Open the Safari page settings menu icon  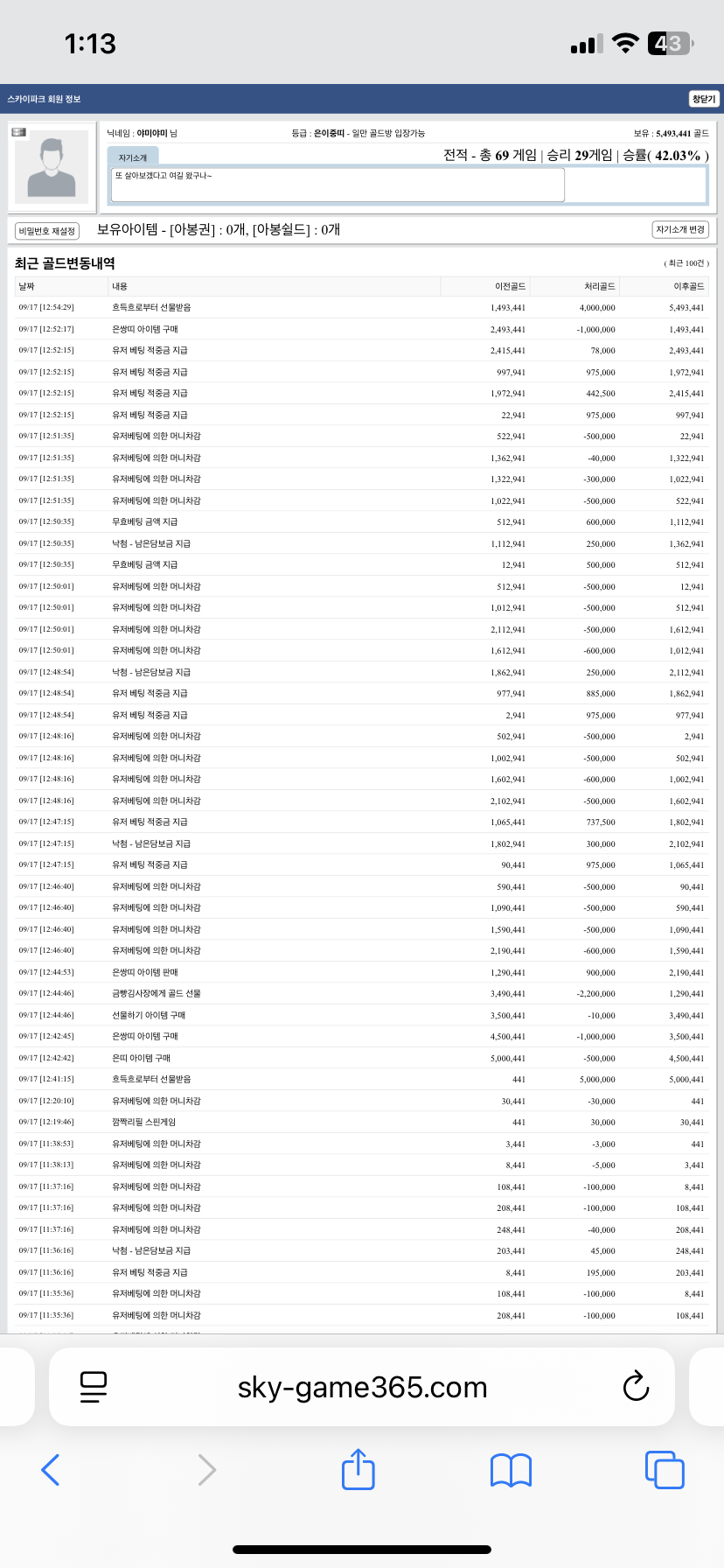point(94,1387)
